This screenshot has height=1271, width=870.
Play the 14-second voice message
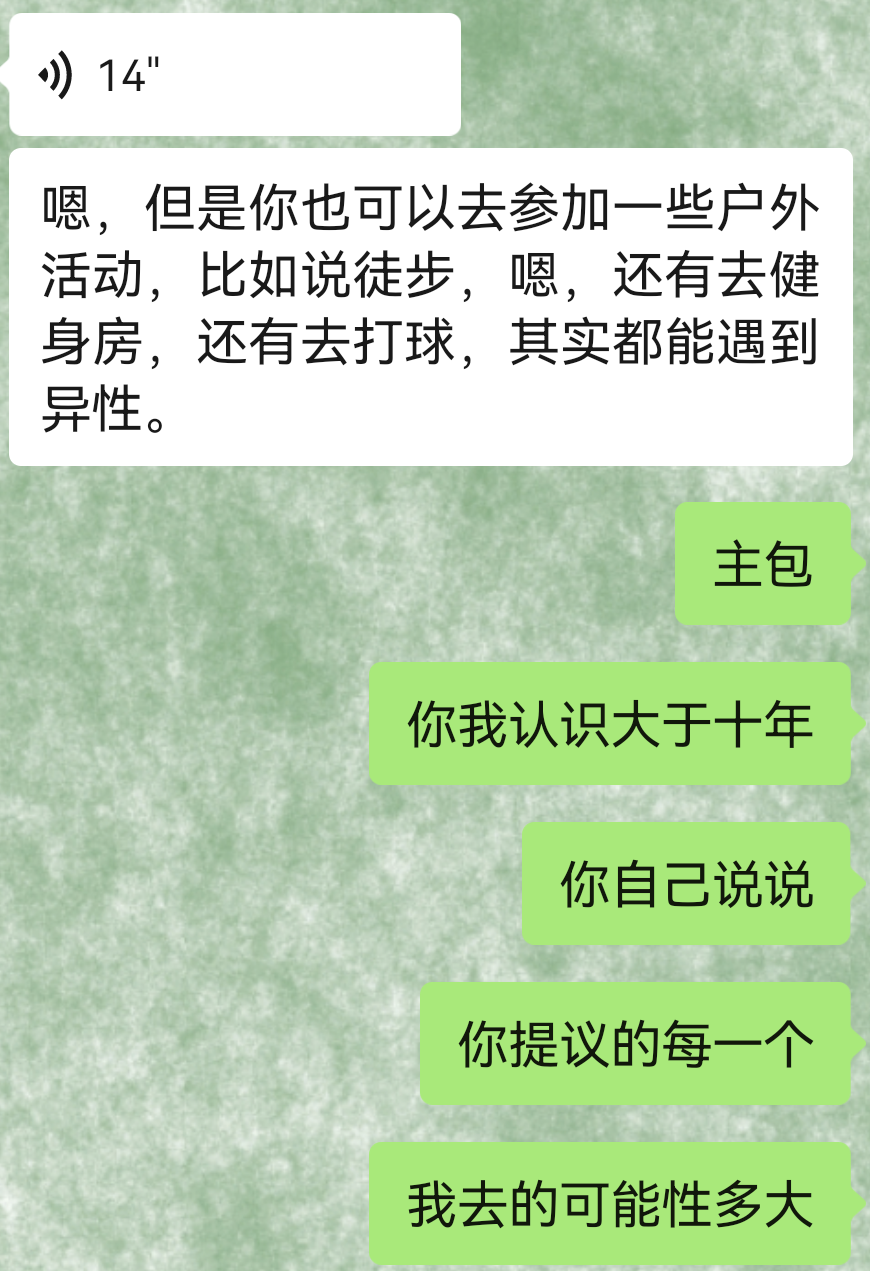(x=234, y=75)
